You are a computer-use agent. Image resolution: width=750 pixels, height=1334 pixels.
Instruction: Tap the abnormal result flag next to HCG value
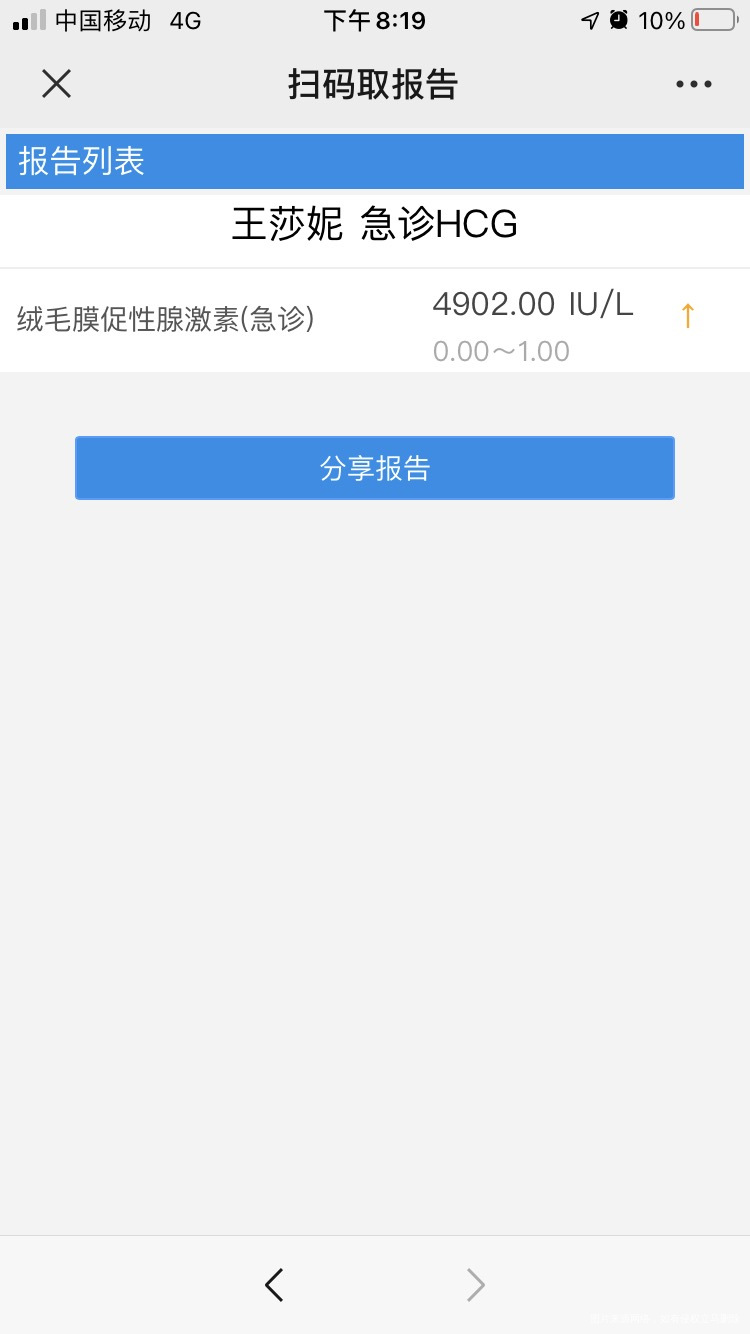[x=687, y=315]
